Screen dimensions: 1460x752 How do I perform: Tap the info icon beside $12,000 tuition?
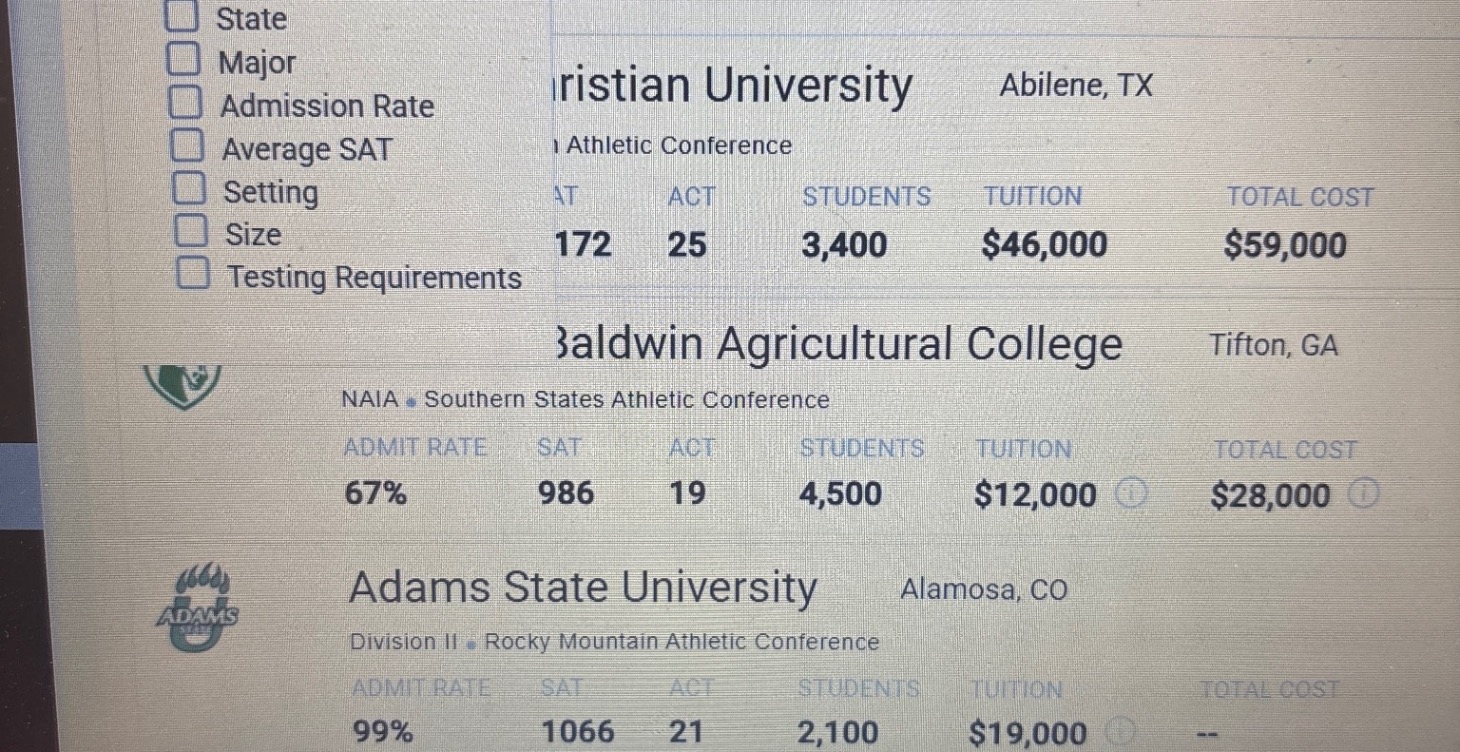(1130, 494)
